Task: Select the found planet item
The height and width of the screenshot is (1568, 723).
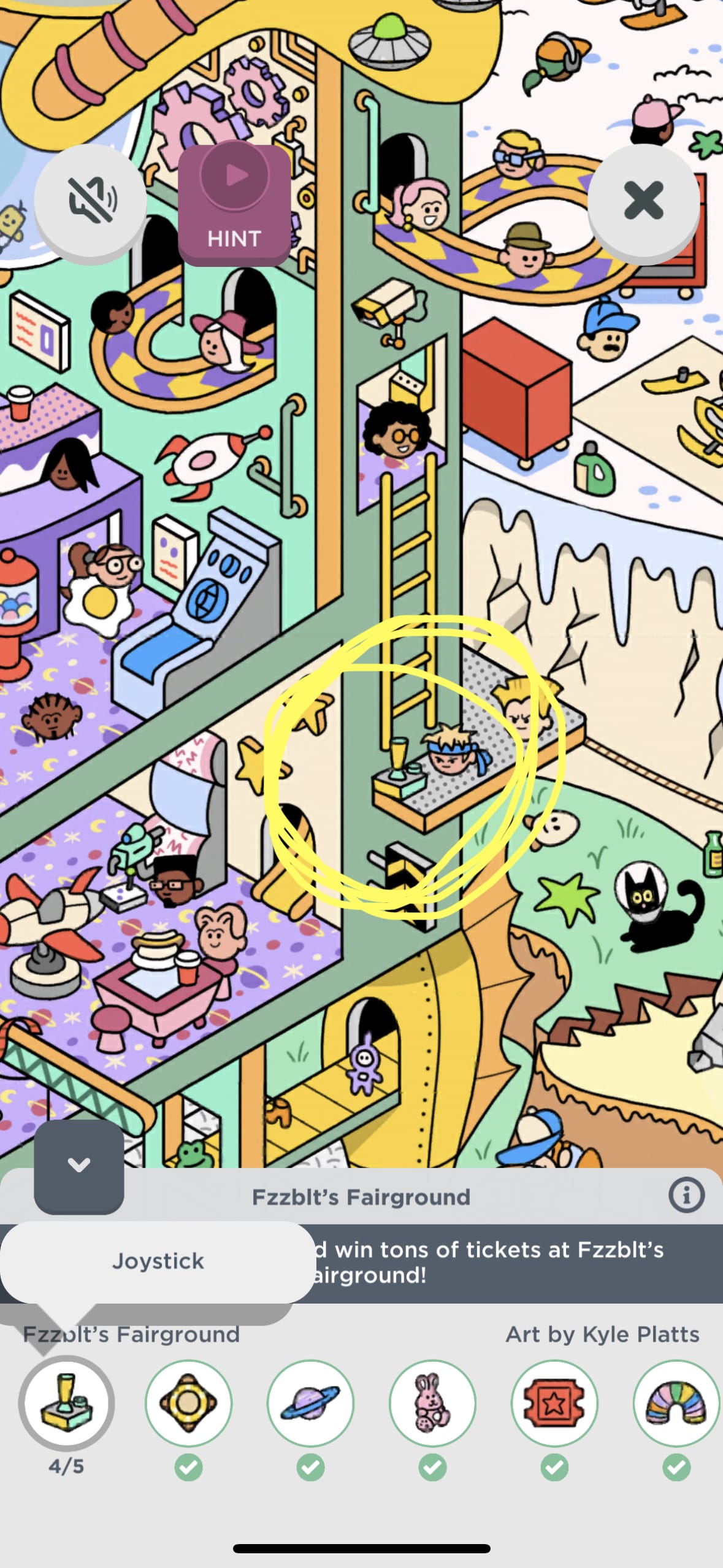Action: [x=310, y=1403]
